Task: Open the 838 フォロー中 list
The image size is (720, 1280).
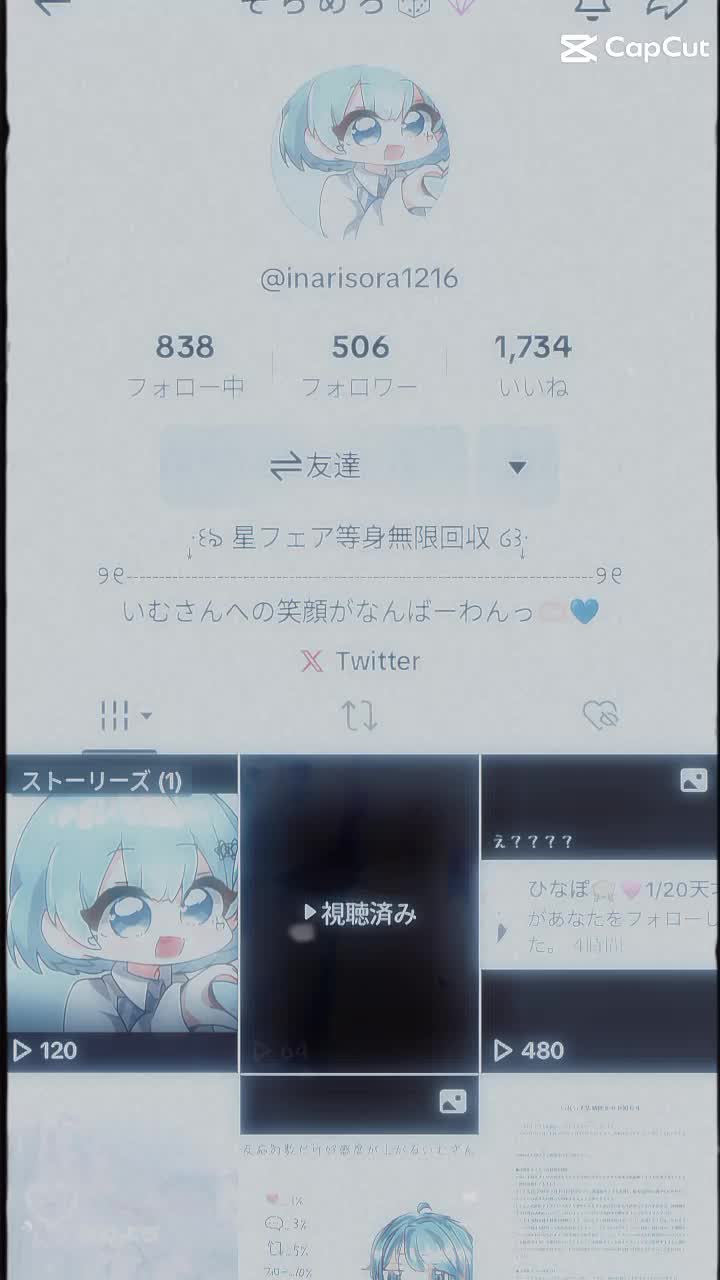Action: tap(185, 365)
